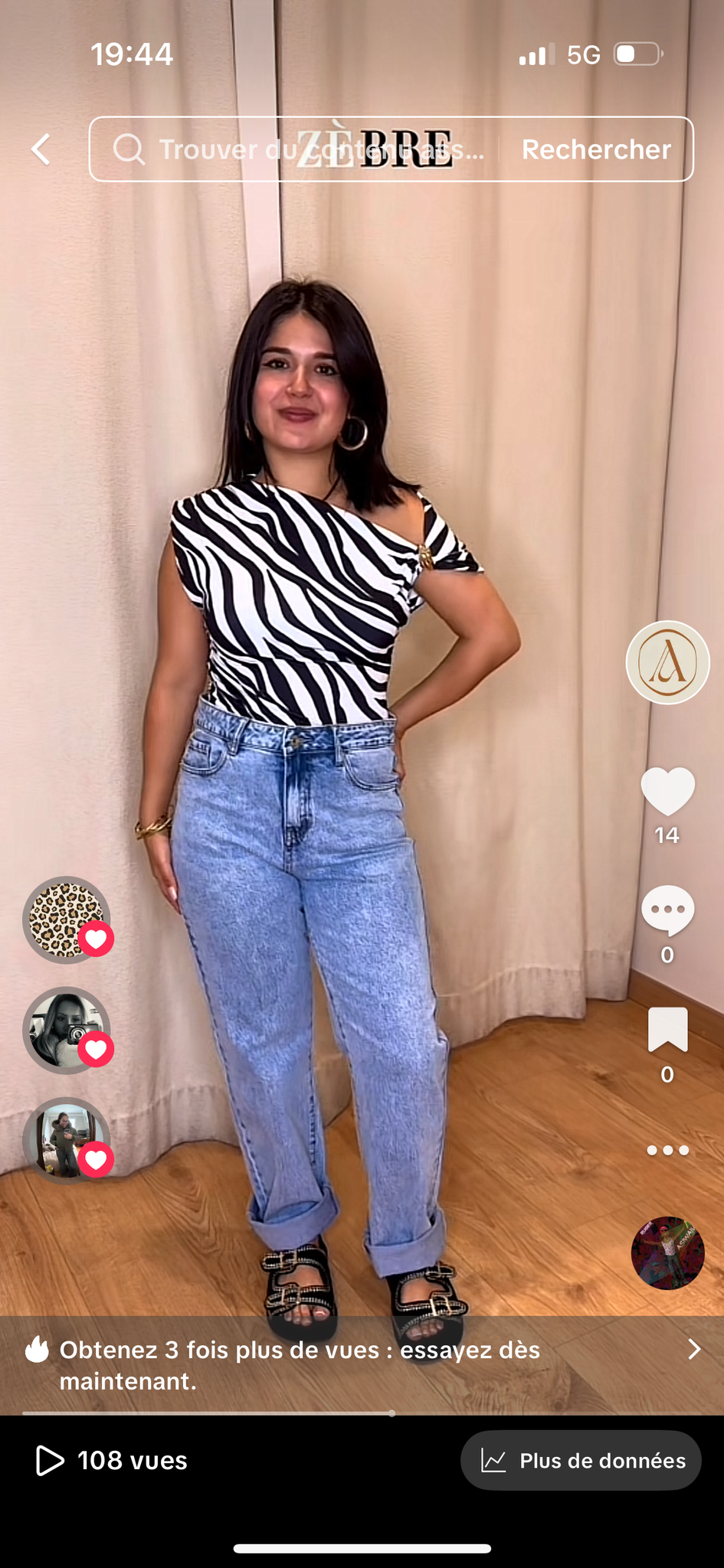Tap the Rechercher button
Screen dimensions: 724x1568
596,149
